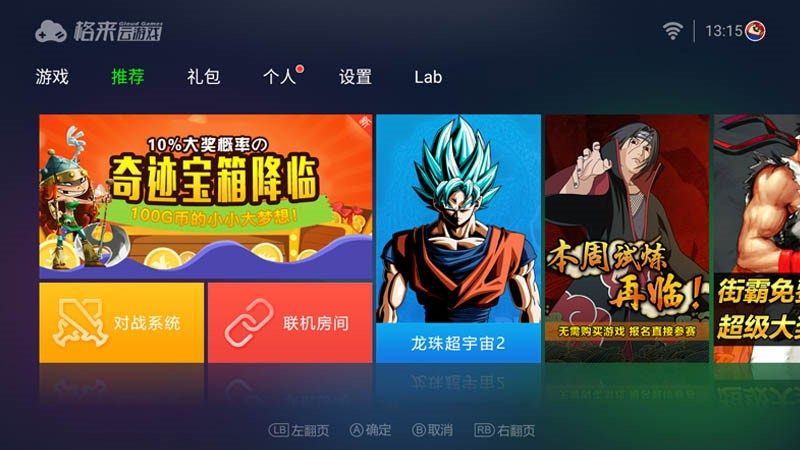Switch to the 游戏 tab
Screen dimensions: 800x450
(52, 77)
